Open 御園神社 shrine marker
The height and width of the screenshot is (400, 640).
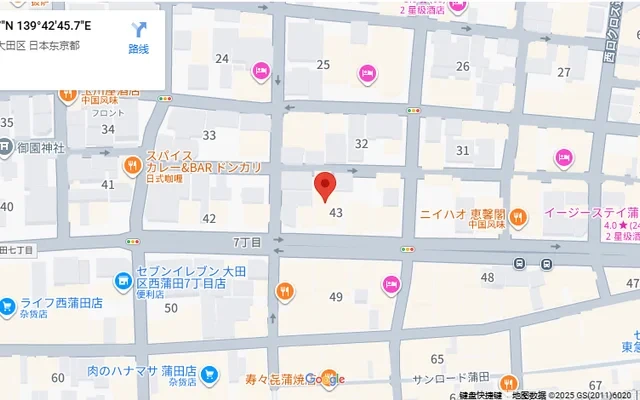[x=7, y=148]
